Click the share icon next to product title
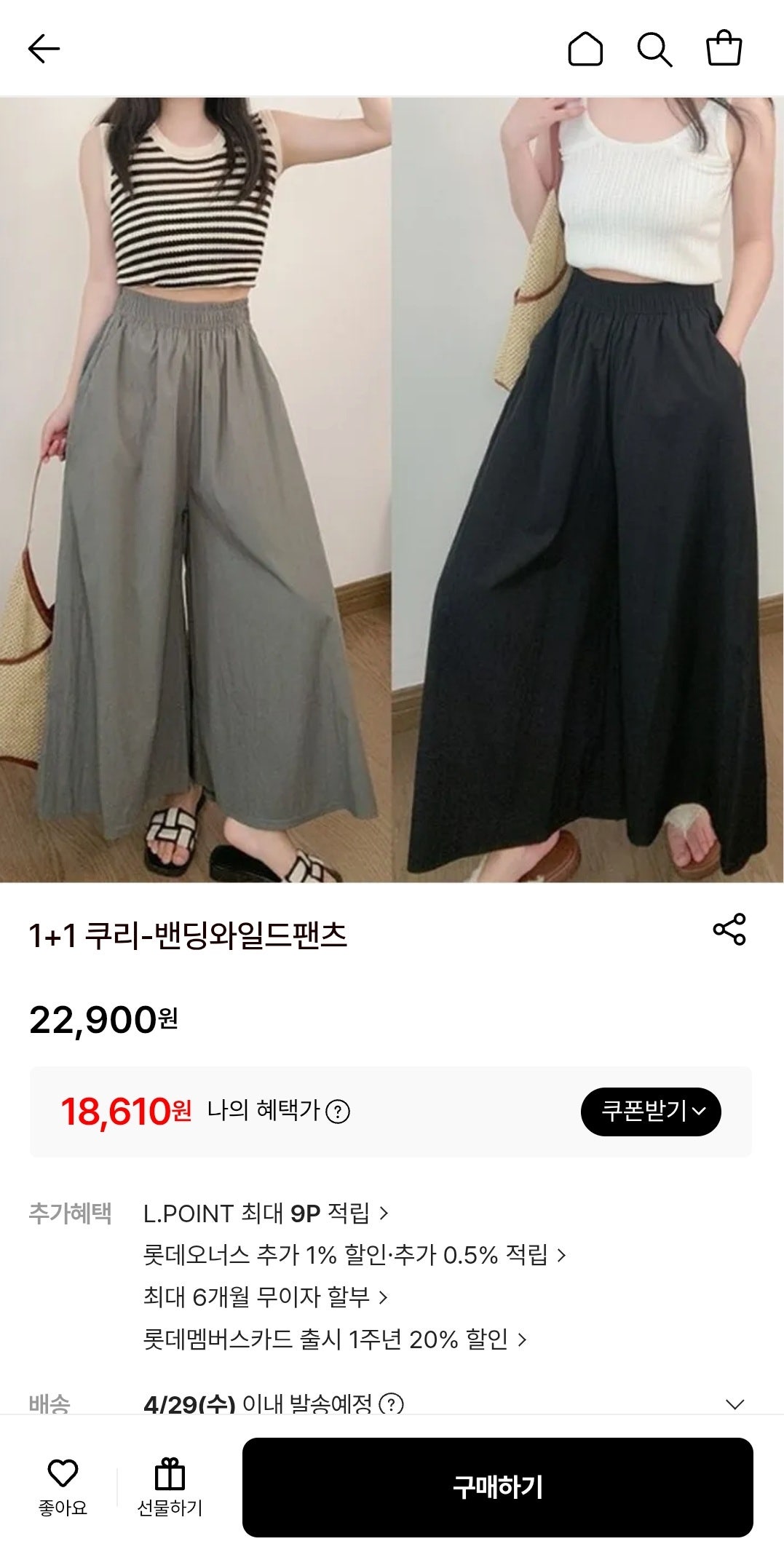This screenshot has width=784, height=1560. coord(728,930)
